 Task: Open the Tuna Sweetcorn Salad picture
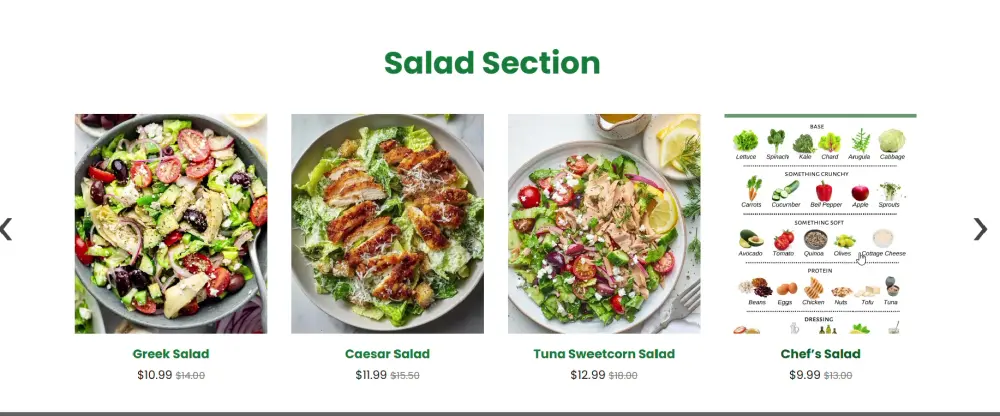pyautogui.click(x=604, y=223)
